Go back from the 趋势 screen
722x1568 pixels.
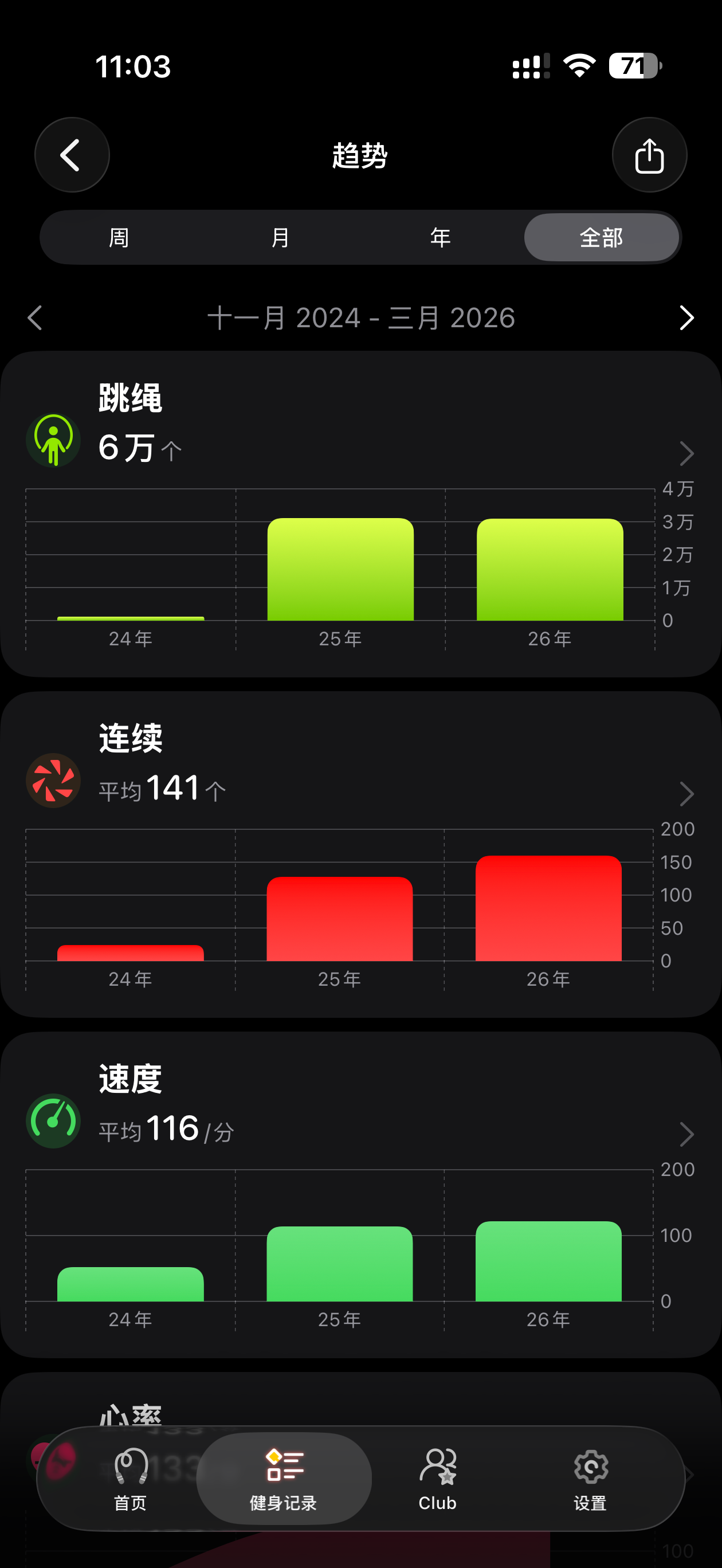tap(72, 155)
